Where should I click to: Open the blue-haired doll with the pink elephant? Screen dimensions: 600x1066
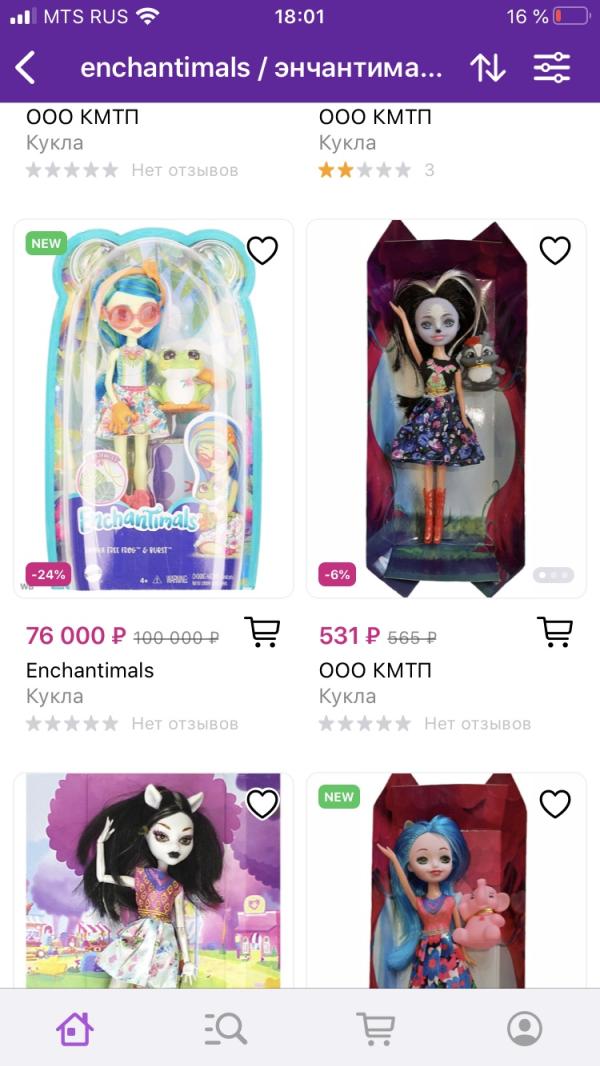pos(446,890)
